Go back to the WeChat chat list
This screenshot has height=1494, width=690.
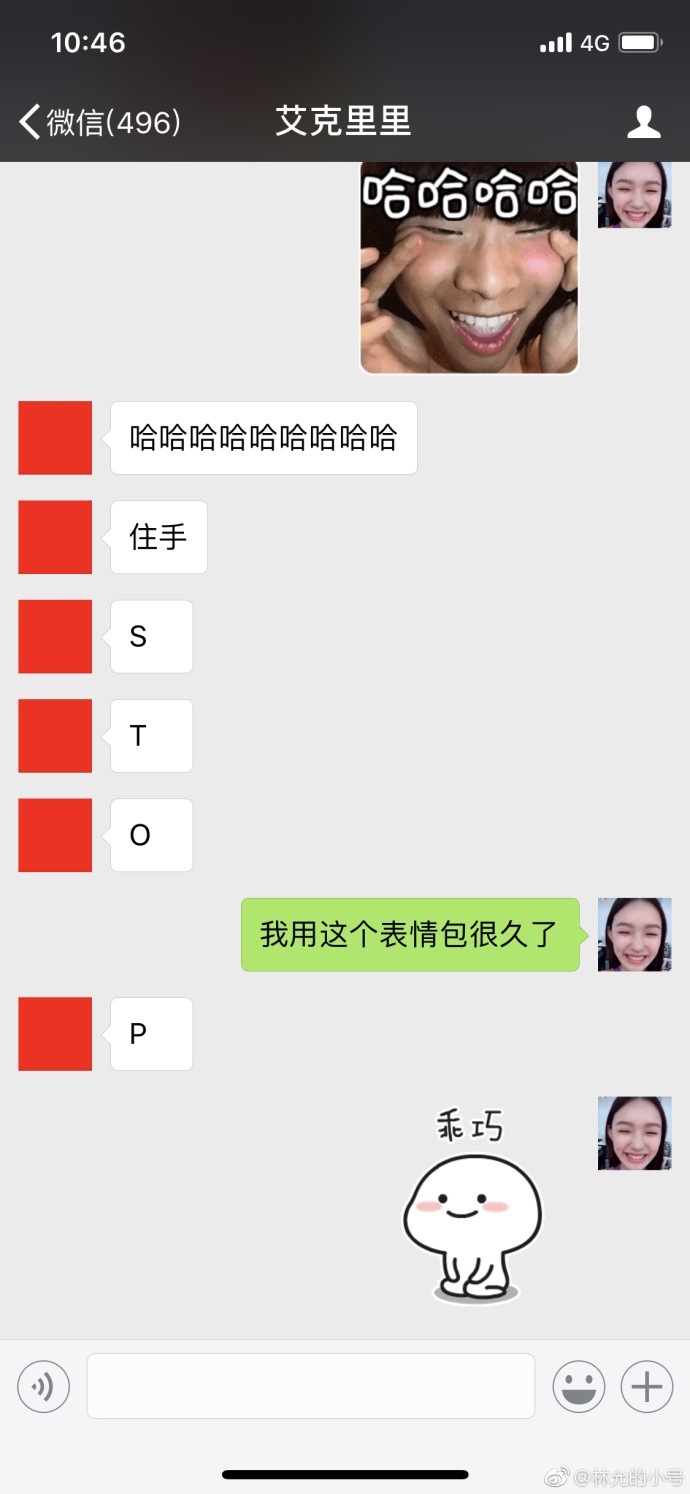(98, 122)
